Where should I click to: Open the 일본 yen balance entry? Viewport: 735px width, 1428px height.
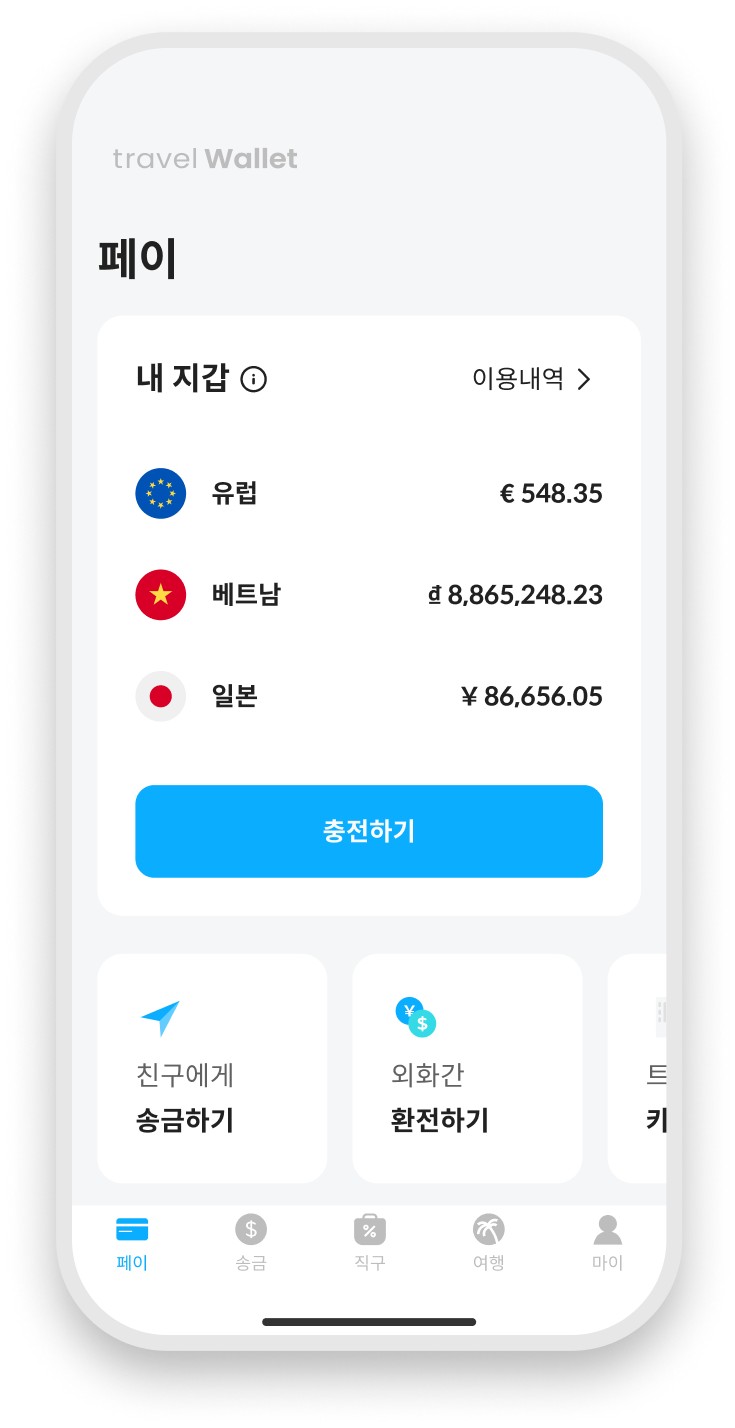(369, 696)
